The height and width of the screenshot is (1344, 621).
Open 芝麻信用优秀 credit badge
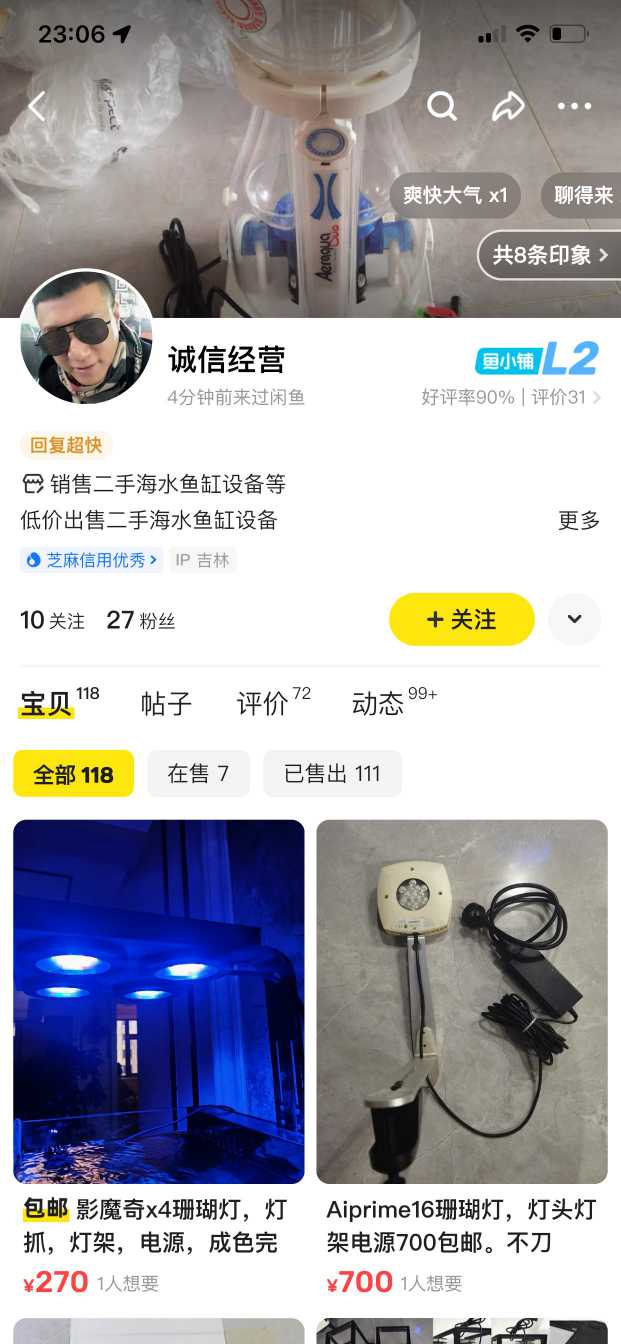[91, 560]
